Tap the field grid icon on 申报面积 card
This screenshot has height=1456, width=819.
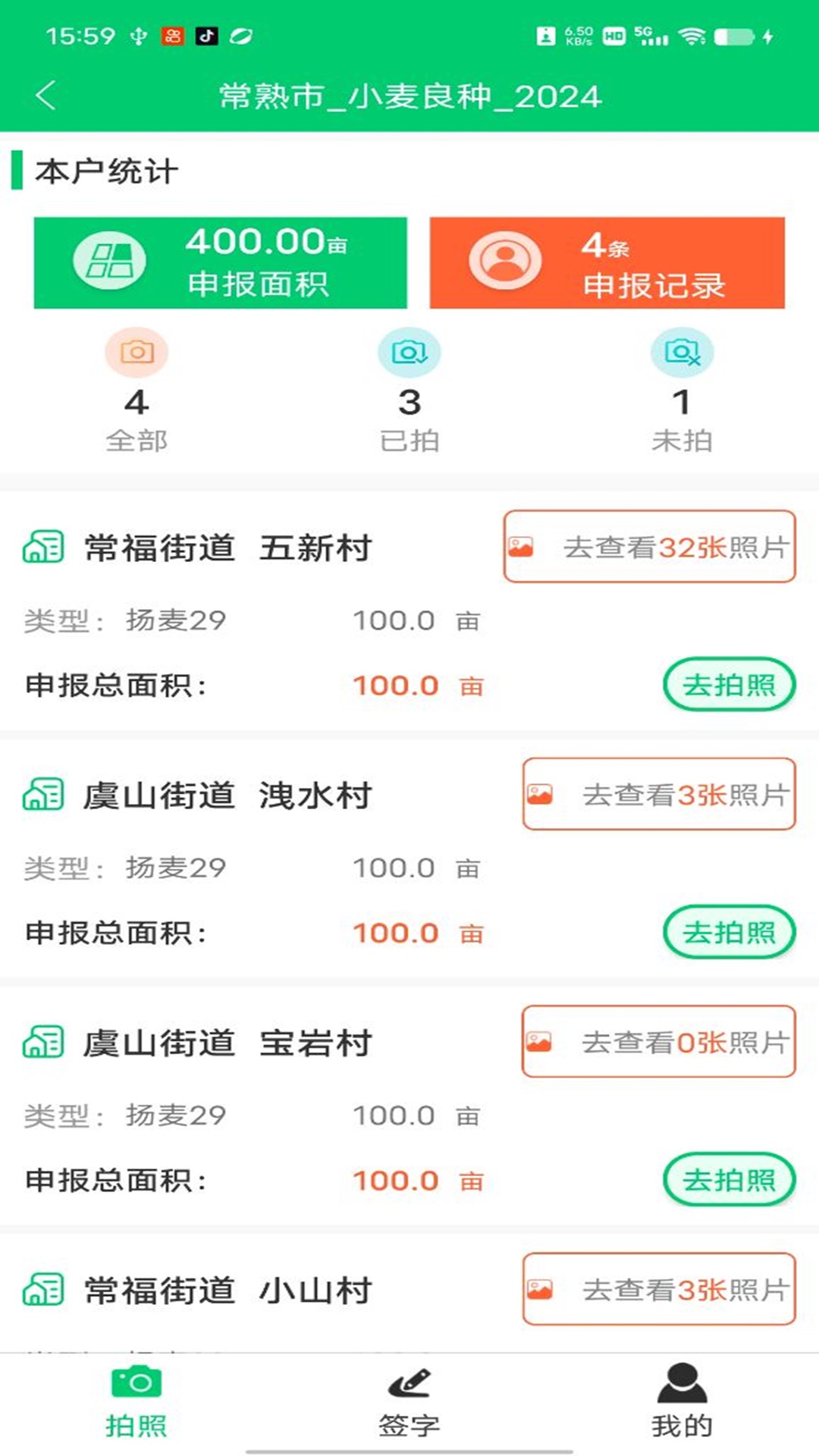(x=111, y=260)
